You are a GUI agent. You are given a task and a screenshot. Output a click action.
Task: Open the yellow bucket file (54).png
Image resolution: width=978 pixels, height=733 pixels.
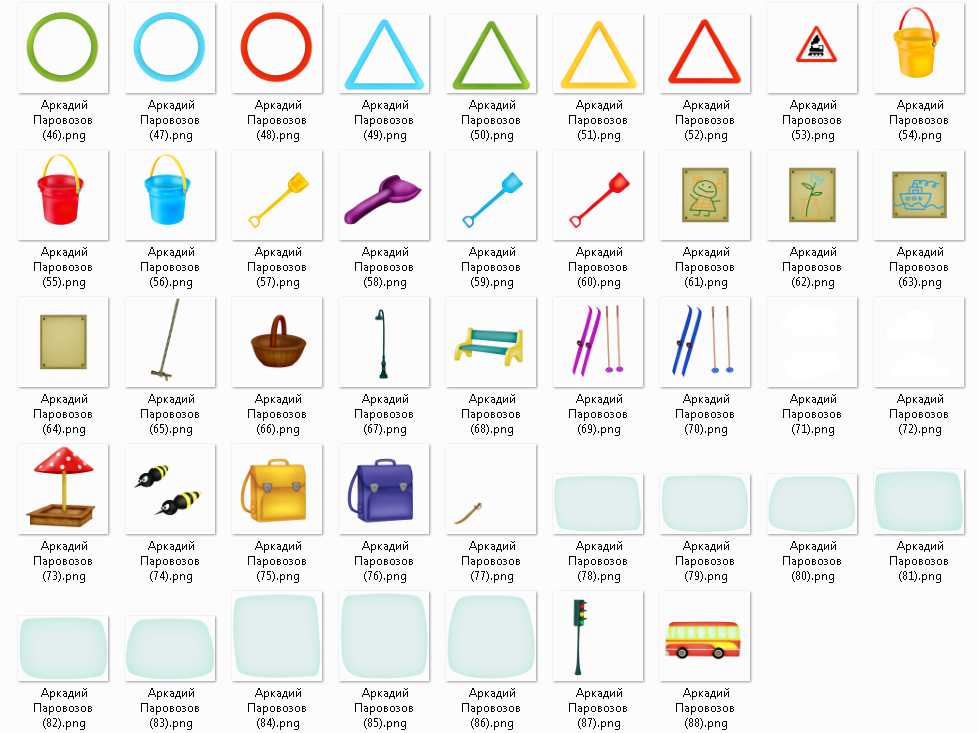pos(919,46)
